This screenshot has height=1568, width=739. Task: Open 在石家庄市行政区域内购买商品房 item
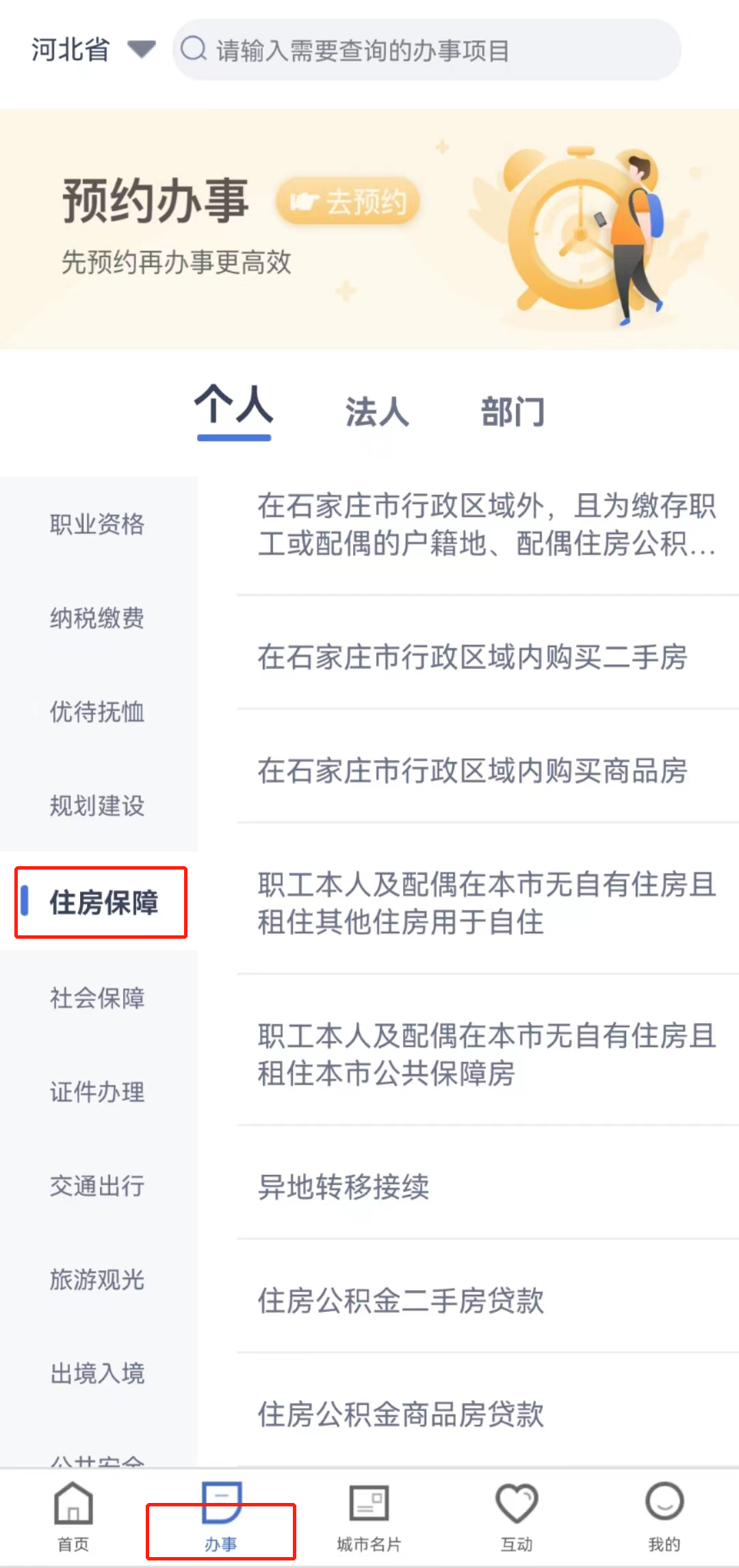coord(472,771)
